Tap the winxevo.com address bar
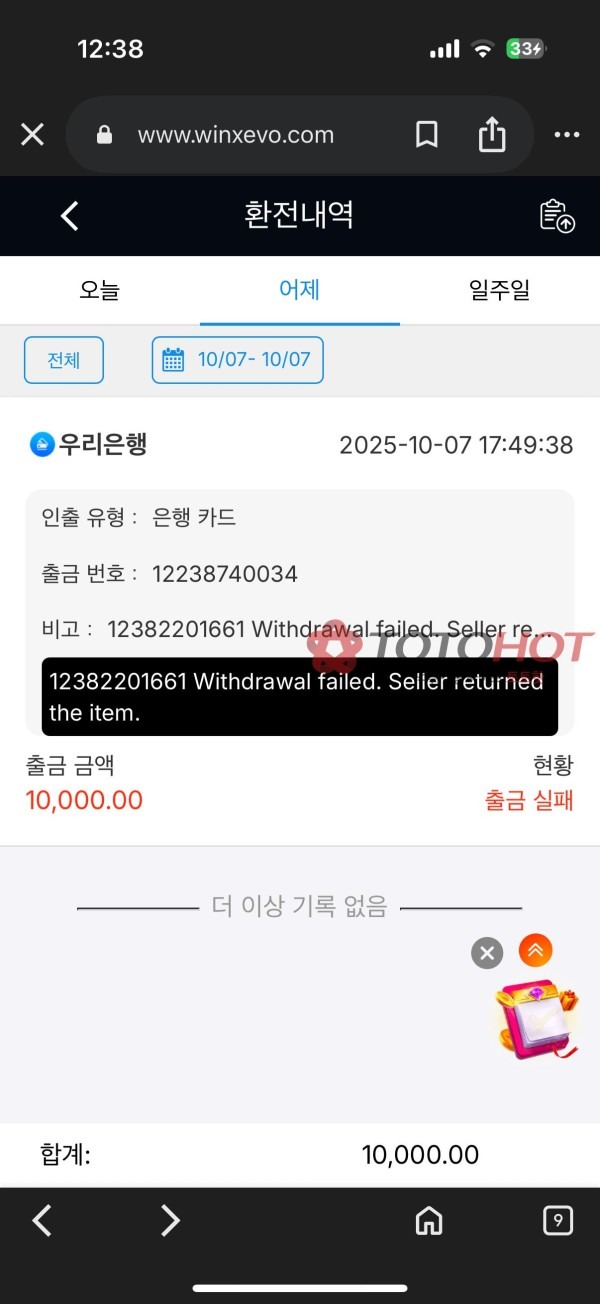The image size is (600, 1304). pyautogui.click(x=236, y=135)
